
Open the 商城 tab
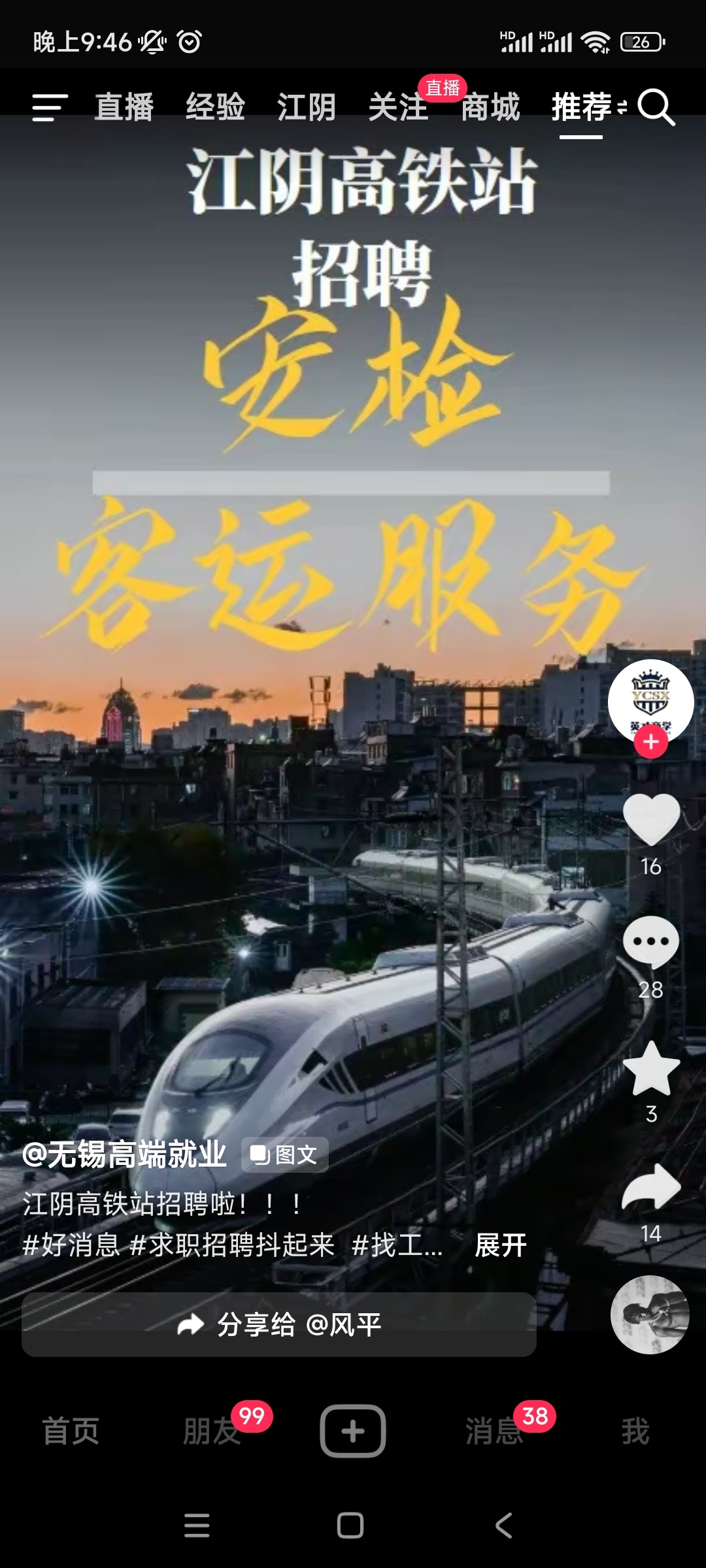pyautogui.click(x=490, y=107)
